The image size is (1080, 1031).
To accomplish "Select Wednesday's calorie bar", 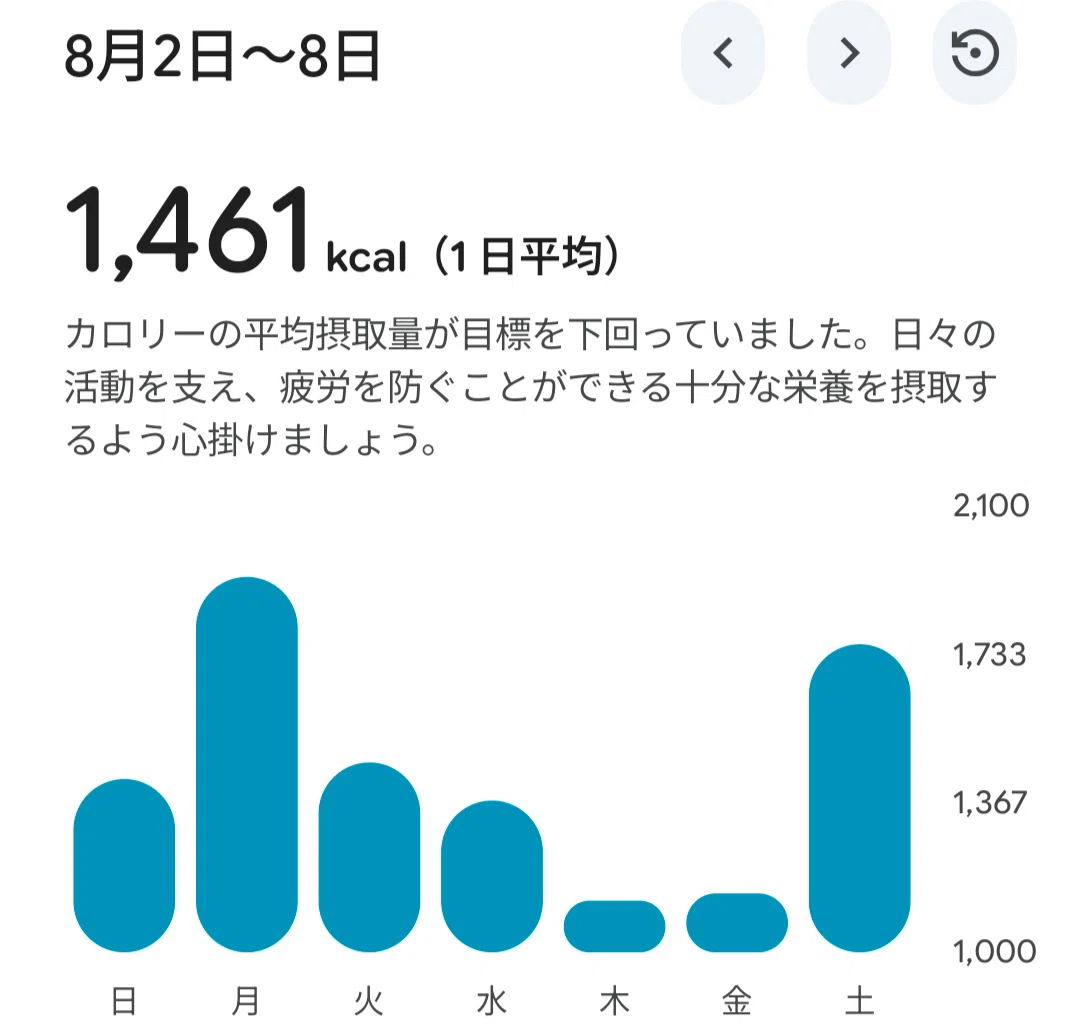I will coord(492,876).
